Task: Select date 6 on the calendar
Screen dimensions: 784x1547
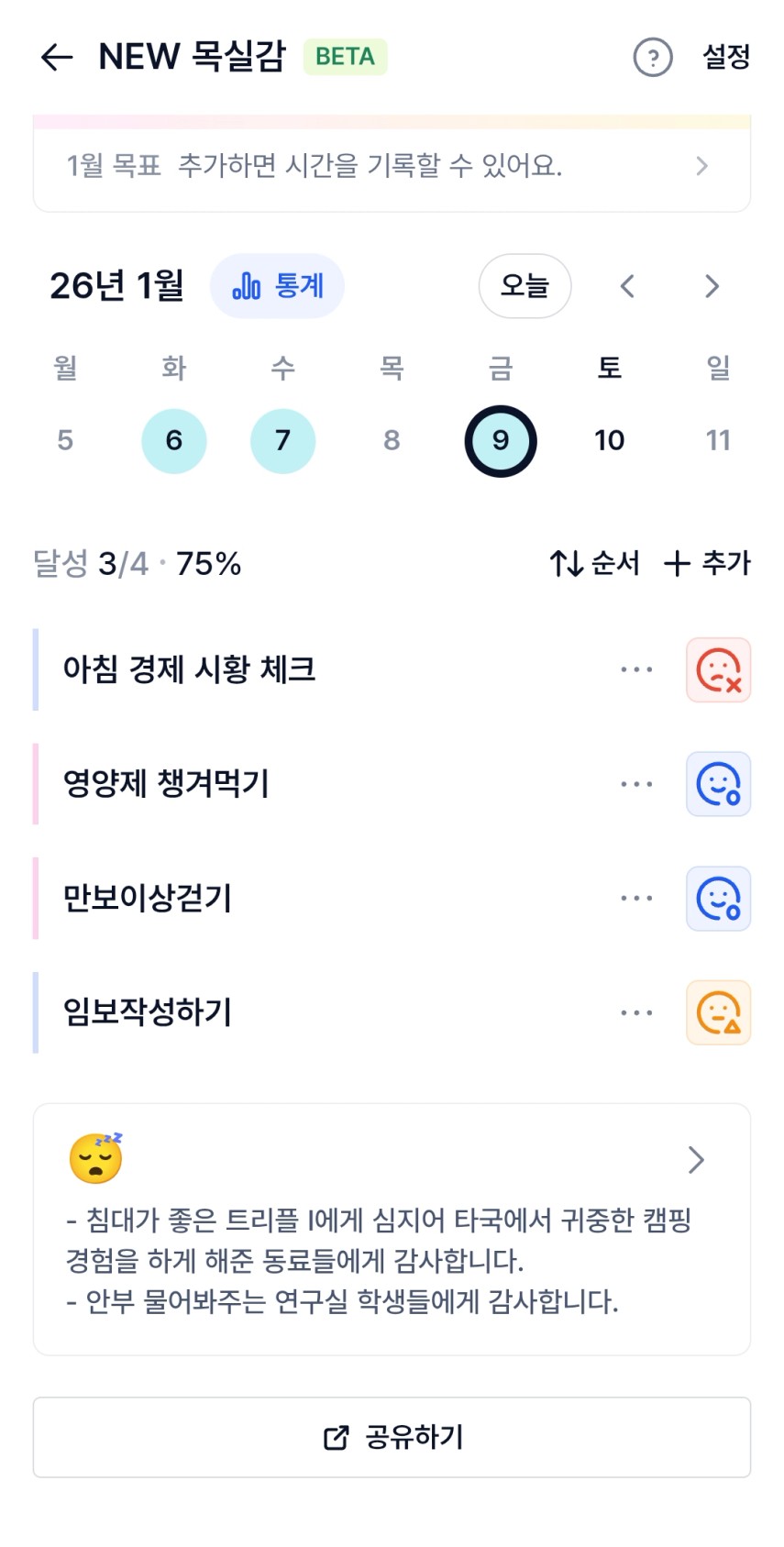Action: [174, 441]
